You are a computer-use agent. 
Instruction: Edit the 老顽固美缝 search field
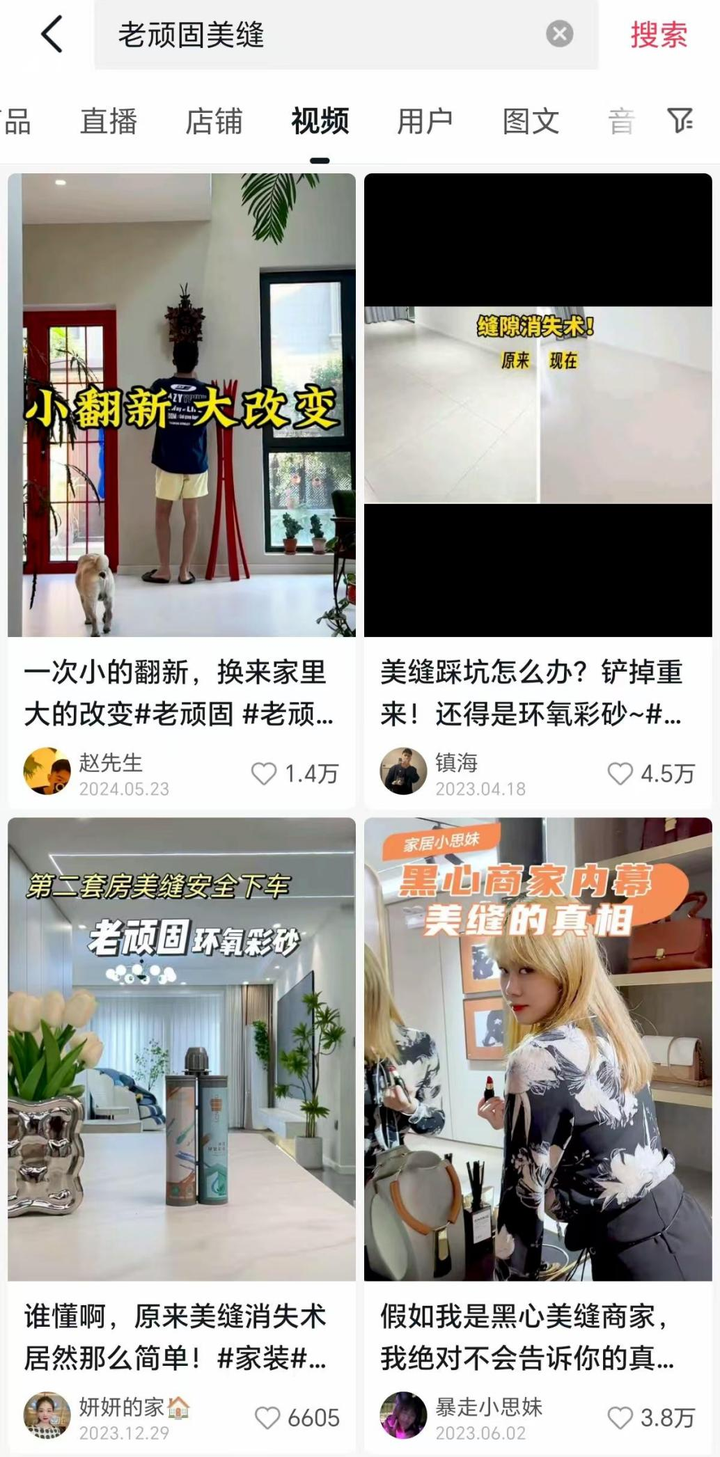point(320,34)
